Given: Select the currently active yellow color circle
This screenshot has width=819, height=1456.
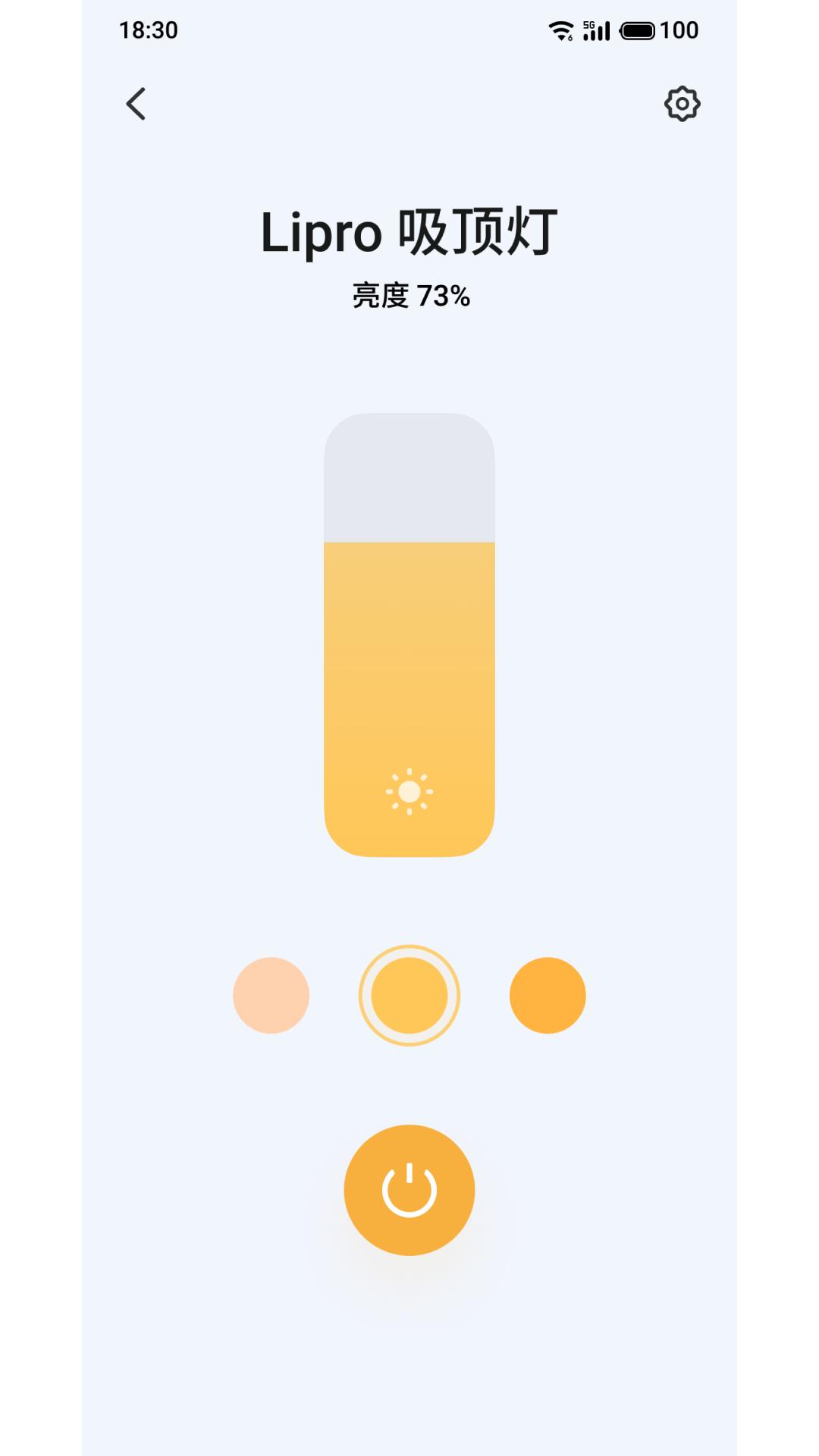Looking at the screenshot, I should 409,995.
